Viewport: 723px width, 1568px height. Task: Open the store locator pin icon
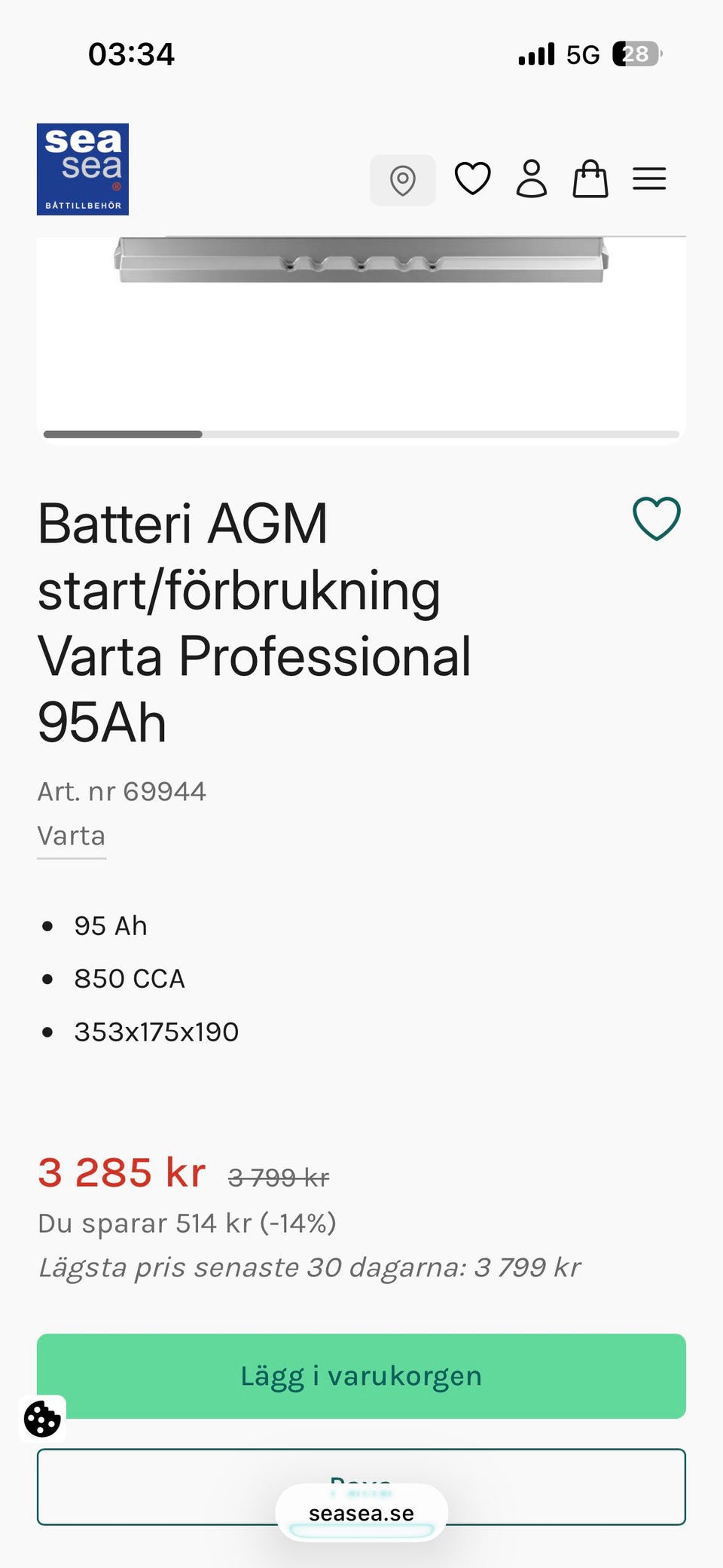pos(402,180)
